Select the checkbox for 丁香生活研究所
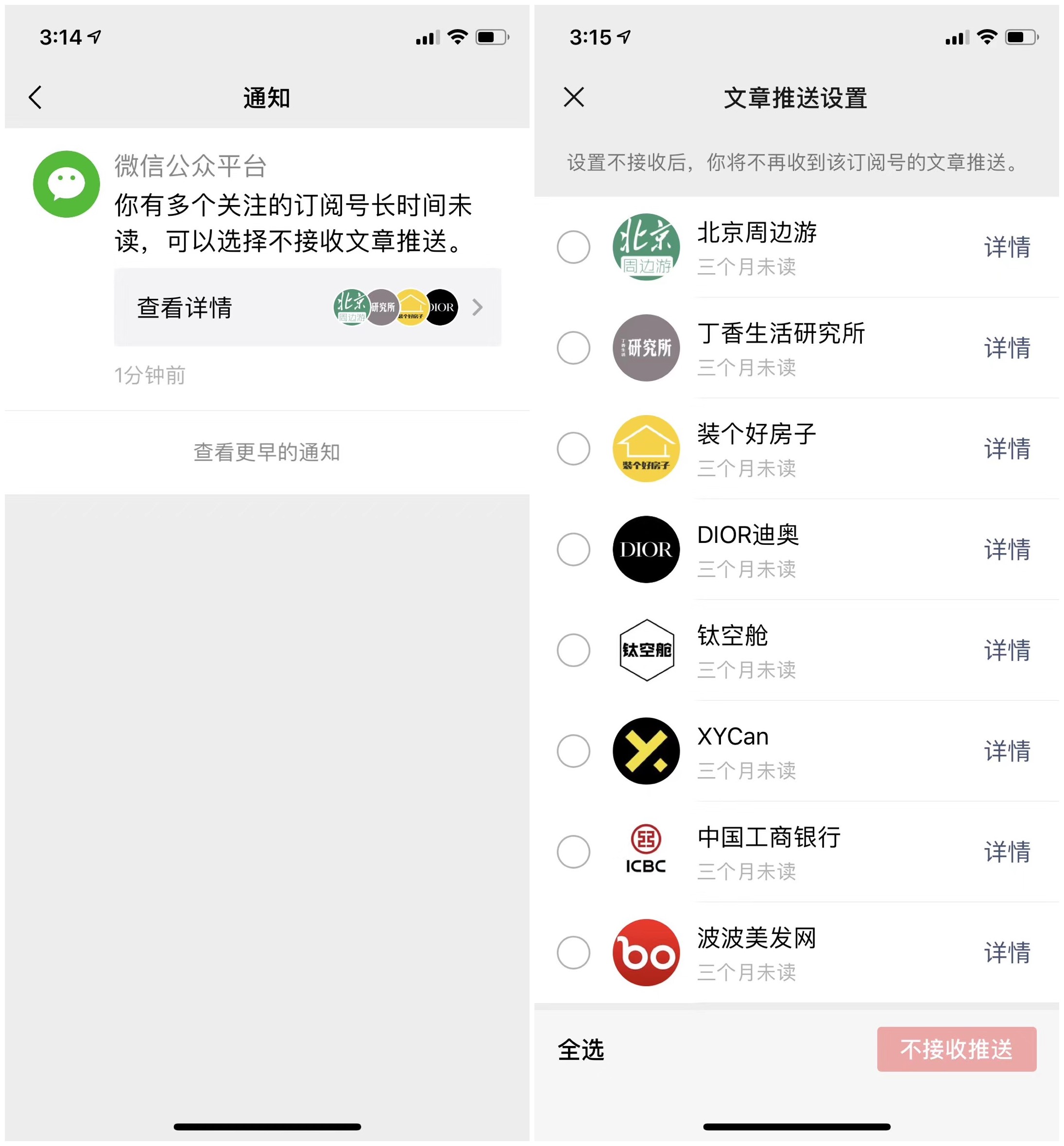 [x=573, y=348]
